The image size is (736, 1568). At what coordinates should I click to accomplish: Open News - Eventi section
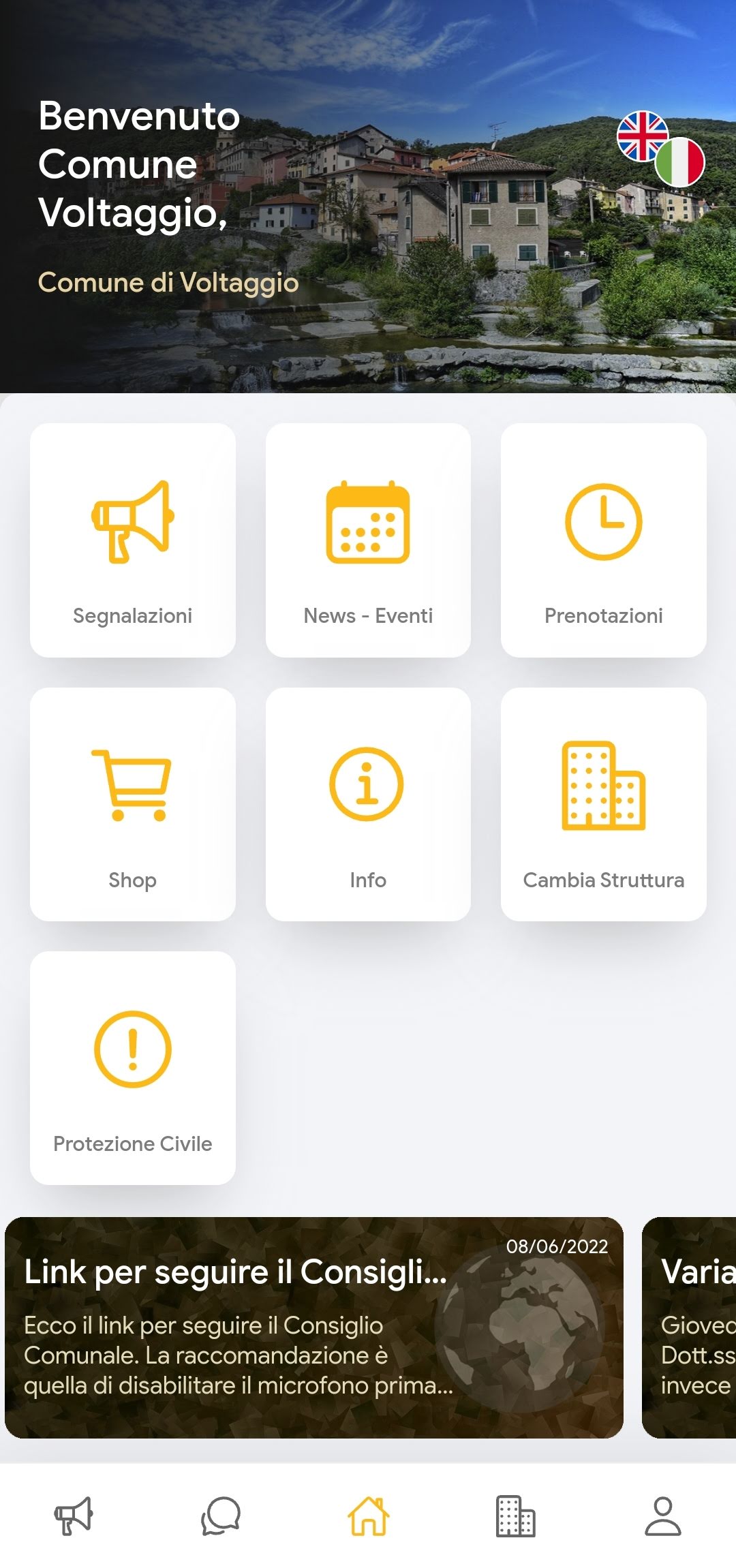point(368,540)
